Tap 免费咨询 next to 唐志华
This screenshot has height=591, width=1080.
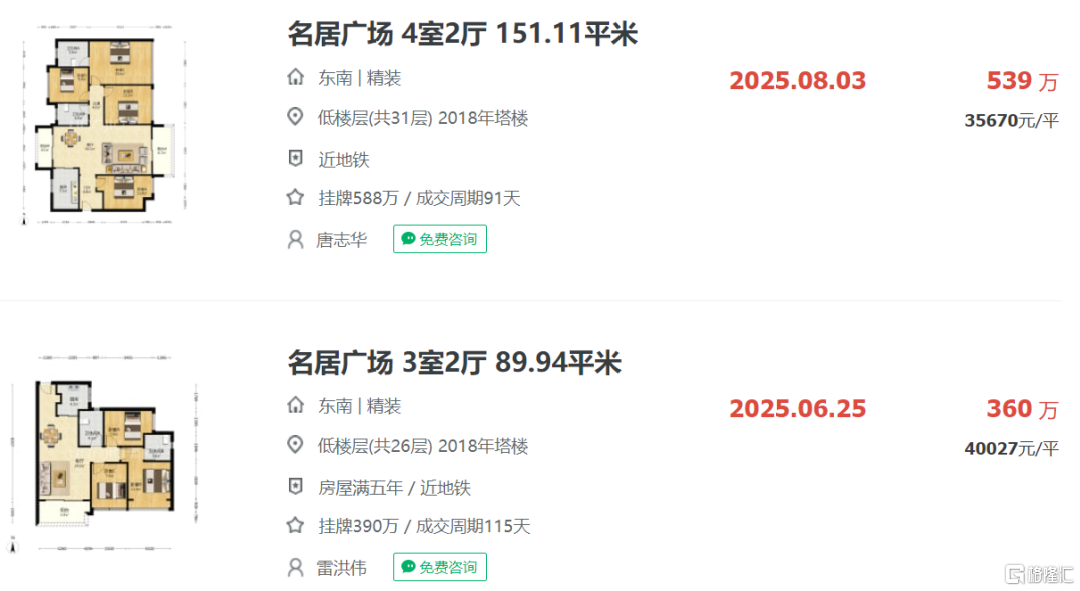click(x=440, y=239)
